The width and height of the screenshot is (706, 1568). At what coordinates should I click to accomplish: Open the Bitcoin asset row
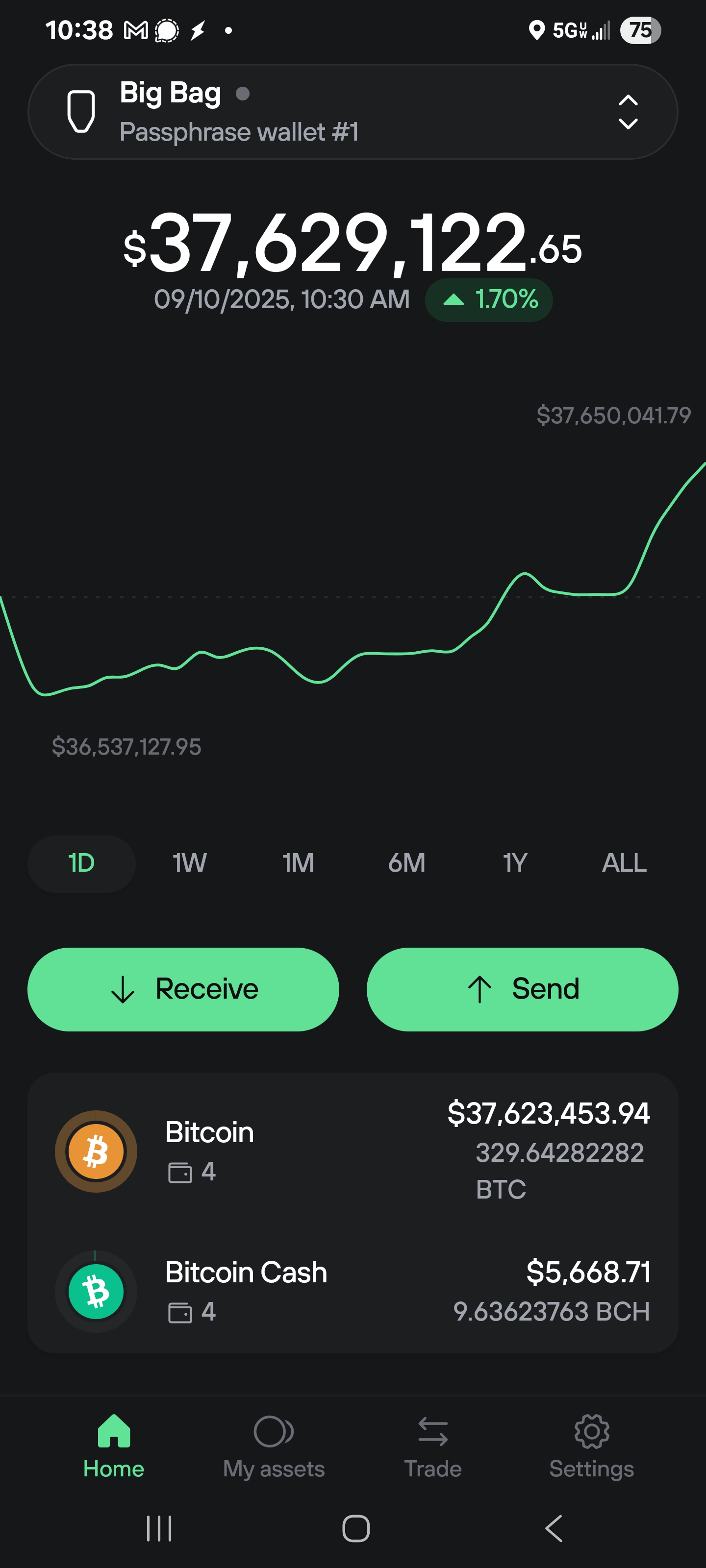353,1151
